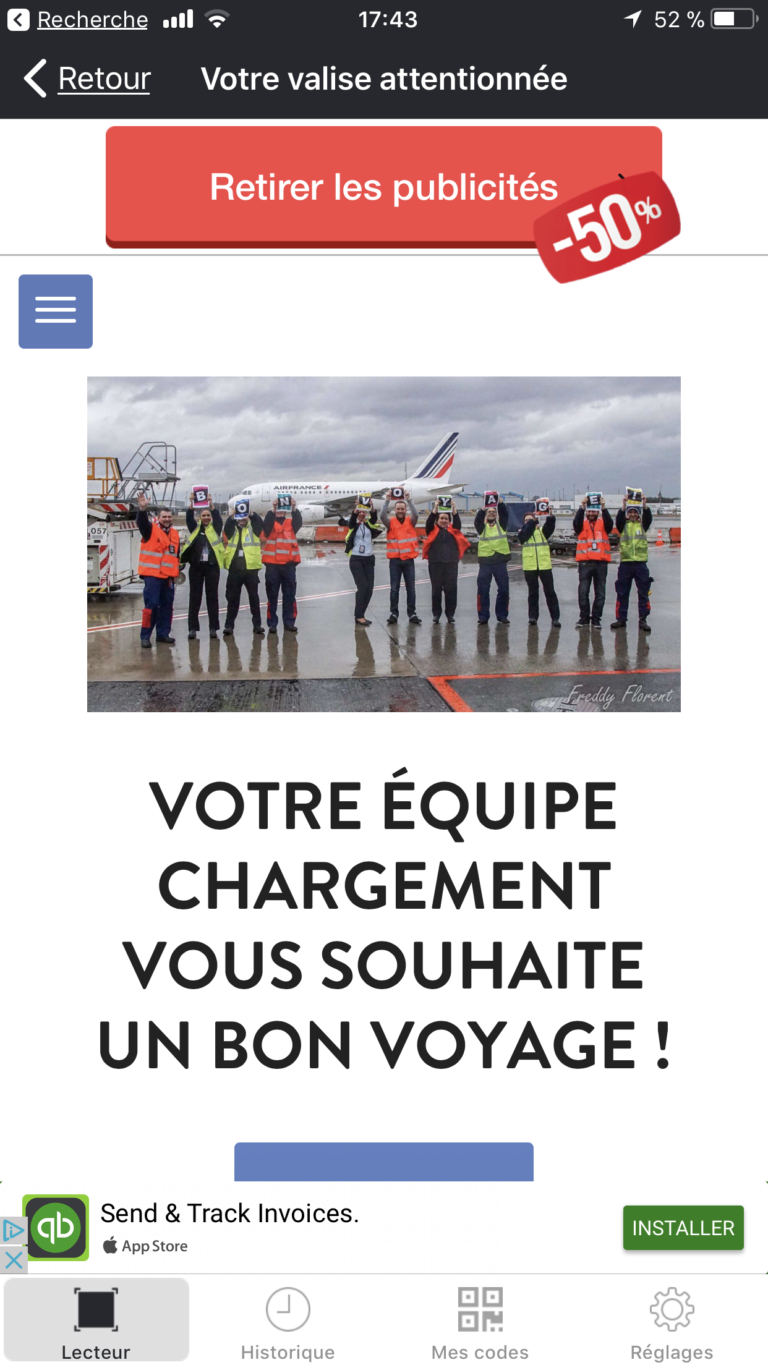
Task: Open the Réglages tab
Action: coord(672,1320)
